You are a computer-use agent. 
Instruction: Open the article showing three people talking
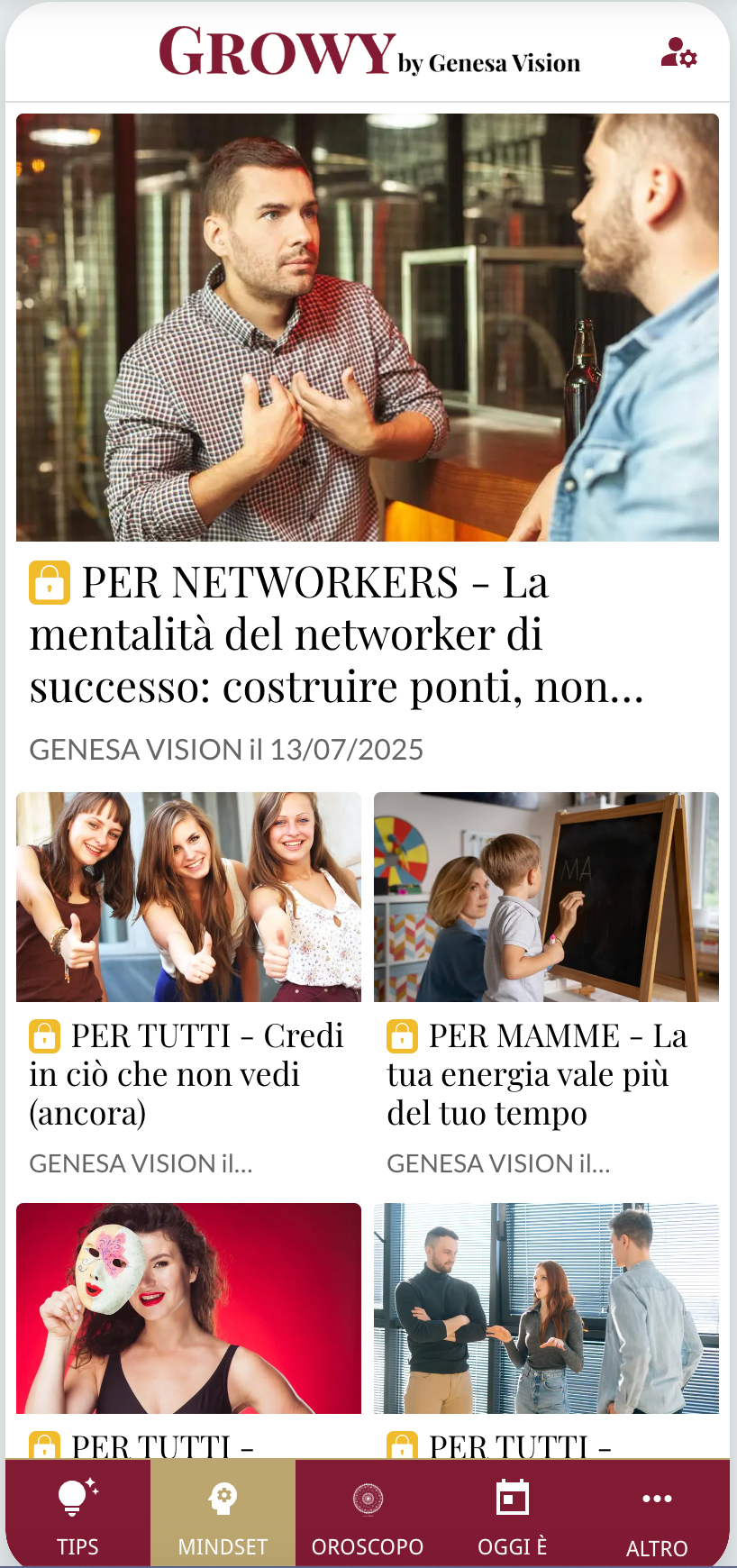(x=546, y=1308)
